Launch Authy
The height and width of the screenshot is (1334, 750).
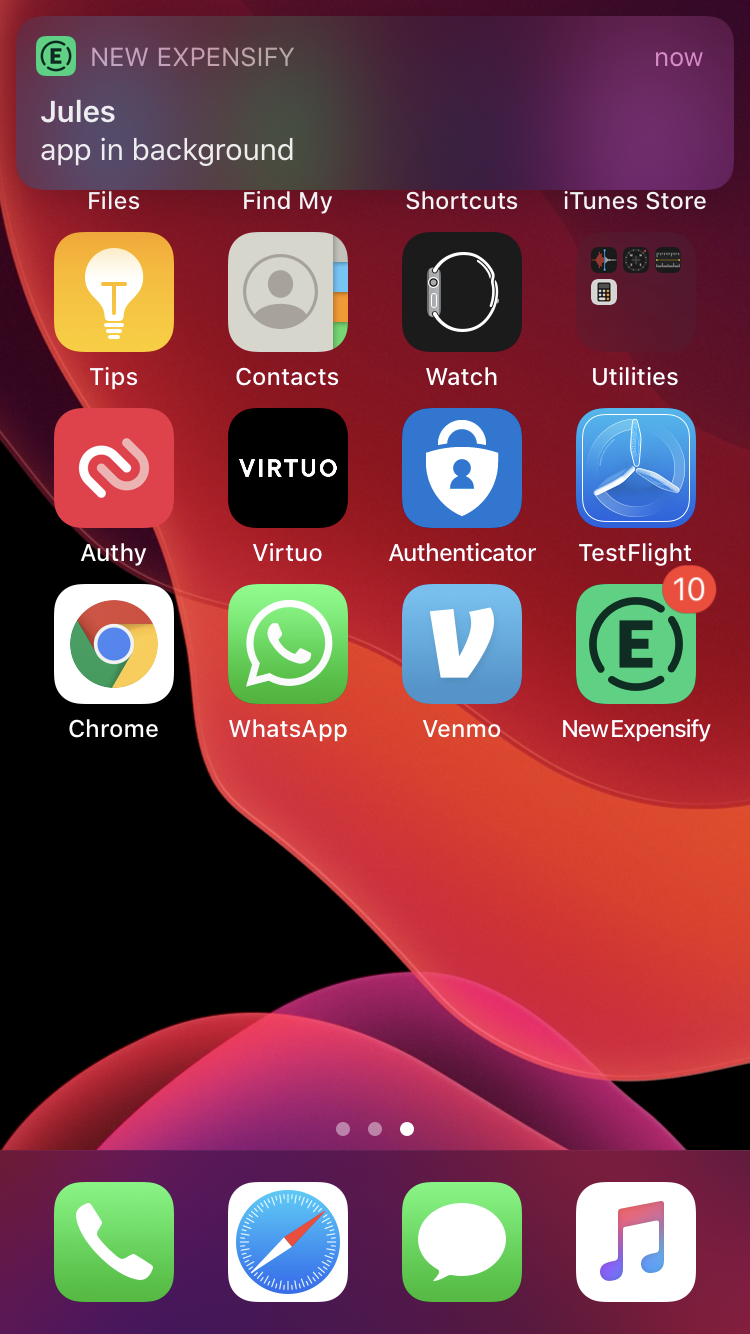point(114,468)
